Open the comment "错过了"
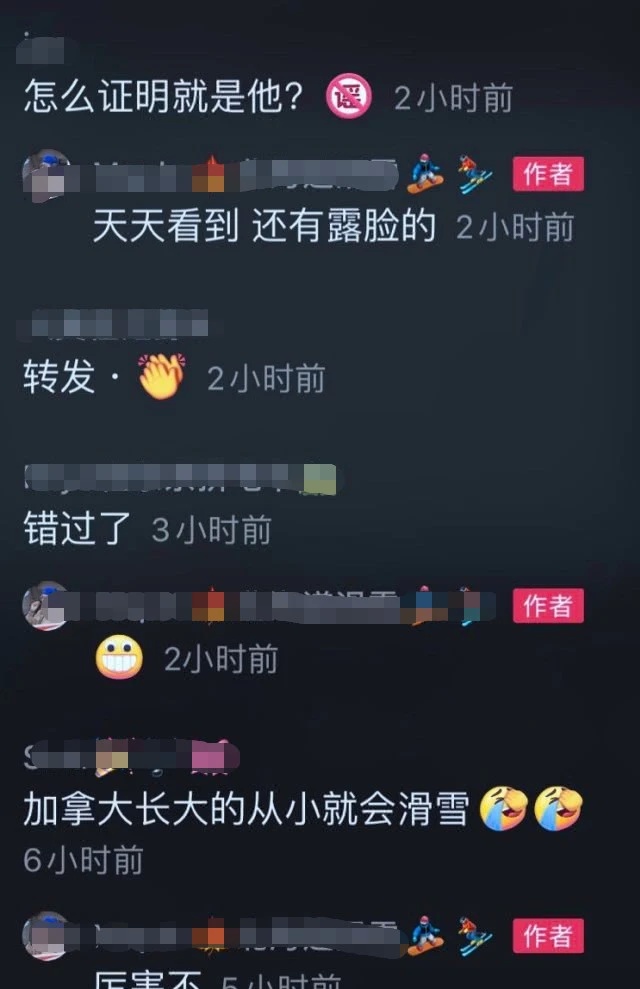This screenshot has width=640, height=989. click(x=78, y=529)
